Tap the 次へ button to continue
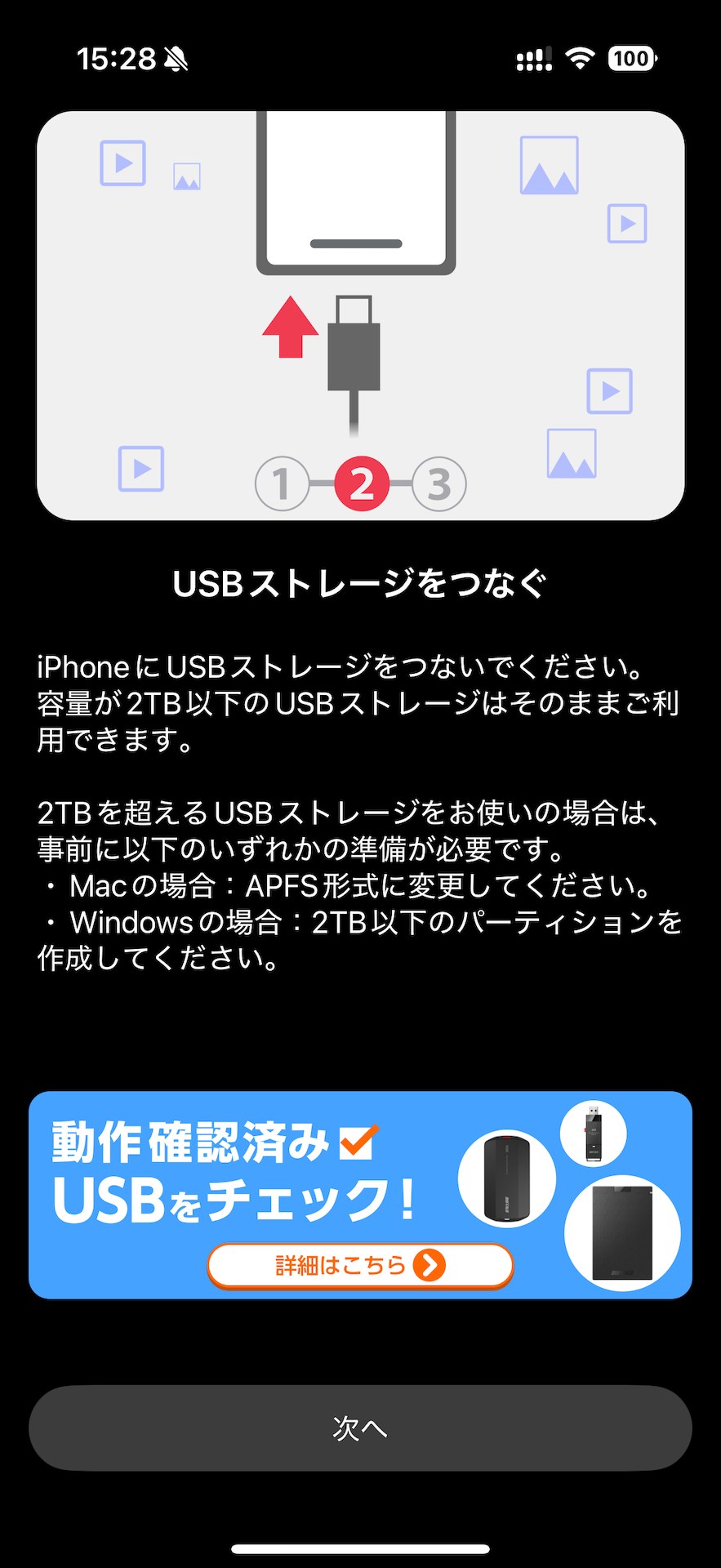The image size is (721, 1568). [x=360, y=1428]
